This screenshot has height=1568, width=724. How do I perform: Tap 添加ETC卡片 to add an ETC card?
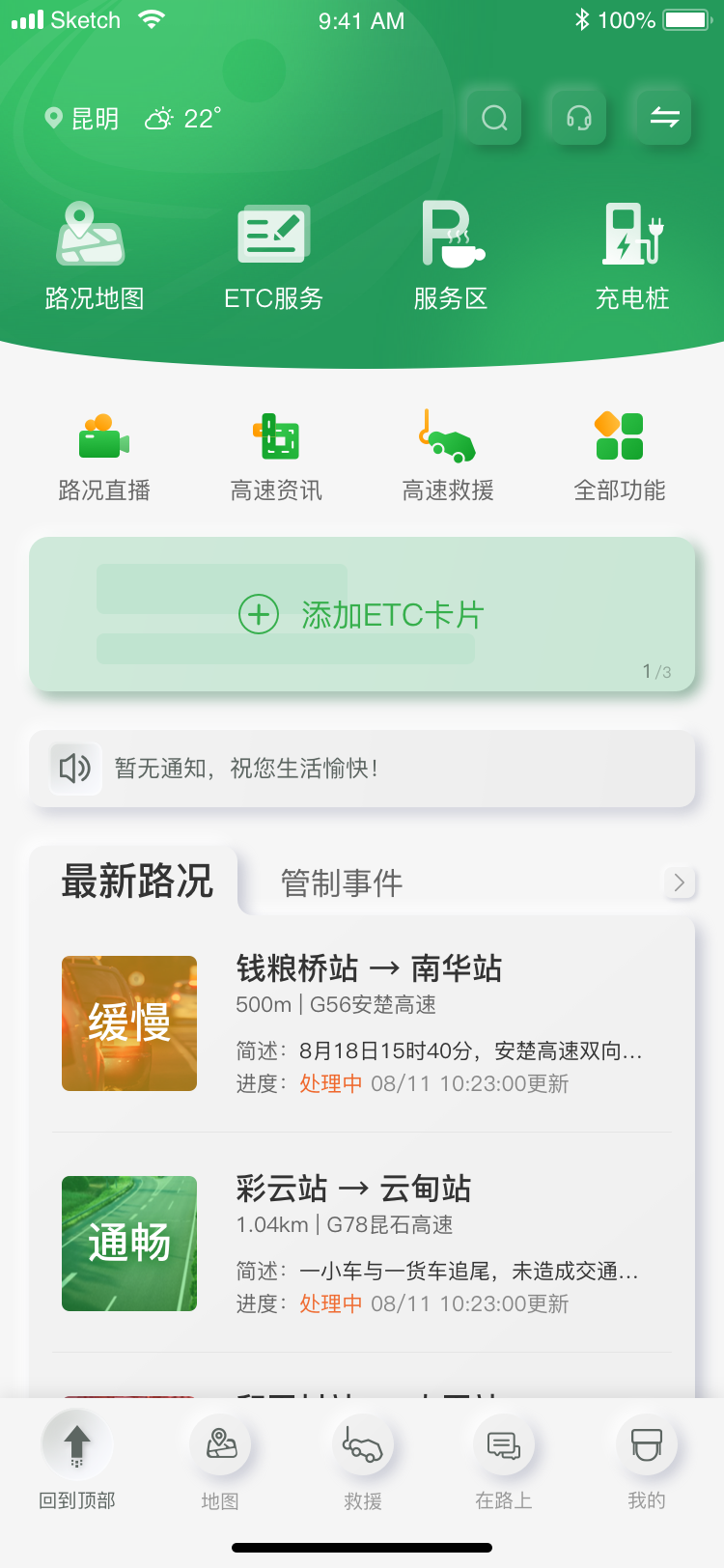pos(362,614)
